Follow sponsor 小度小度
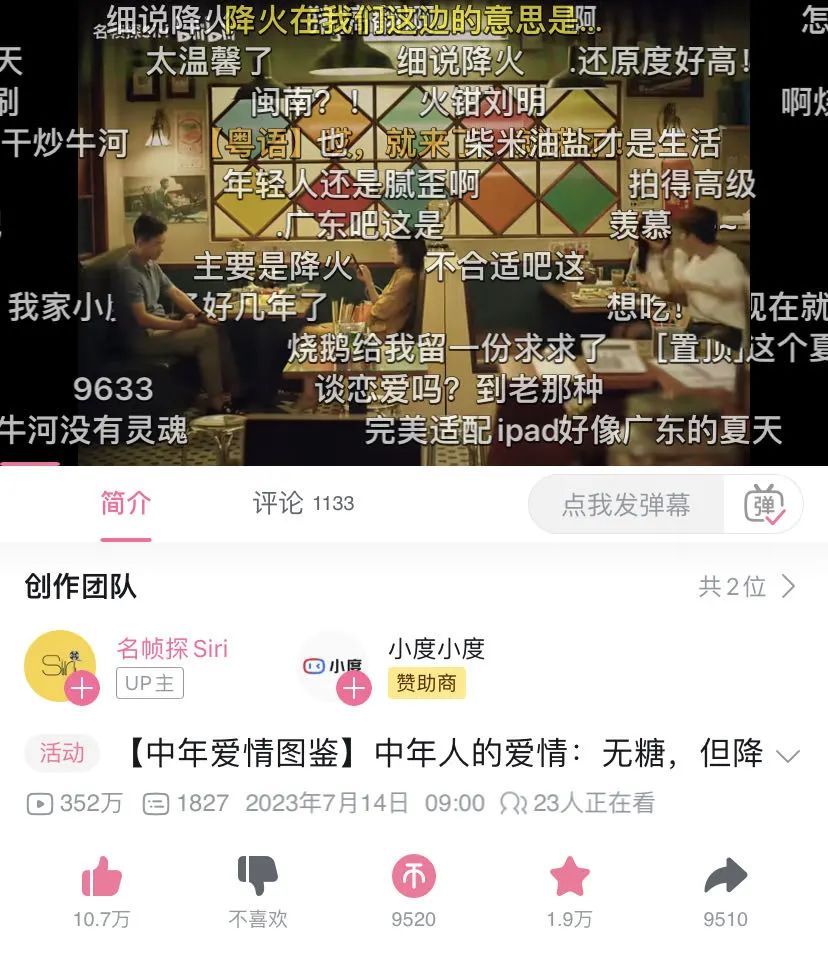828x958 pixels. (x=354, y=688)
